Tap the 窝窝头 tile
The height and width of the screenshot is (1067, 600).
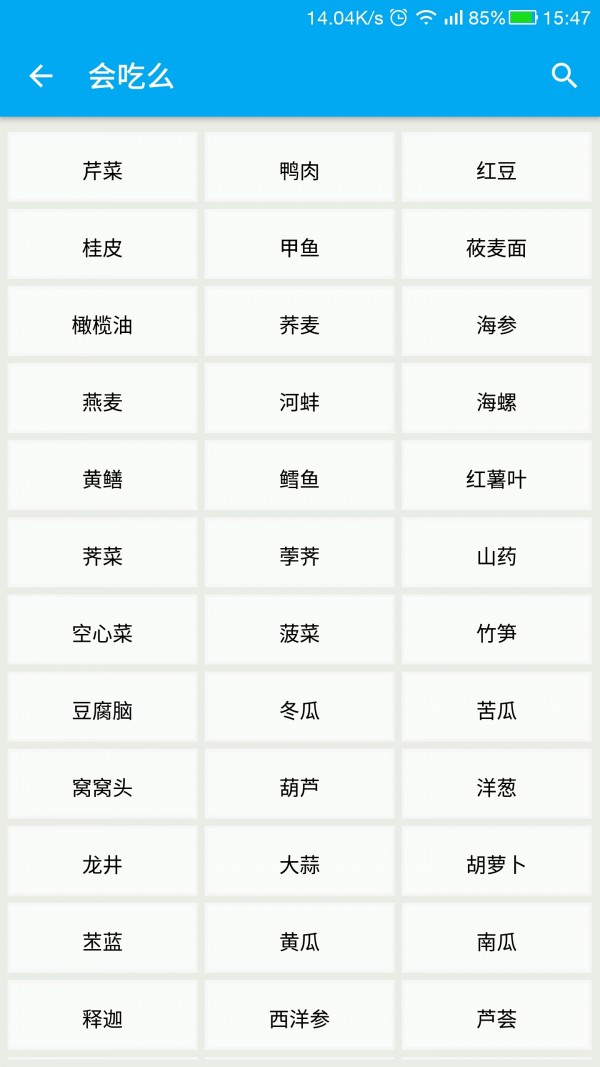(x=102, y=784)
